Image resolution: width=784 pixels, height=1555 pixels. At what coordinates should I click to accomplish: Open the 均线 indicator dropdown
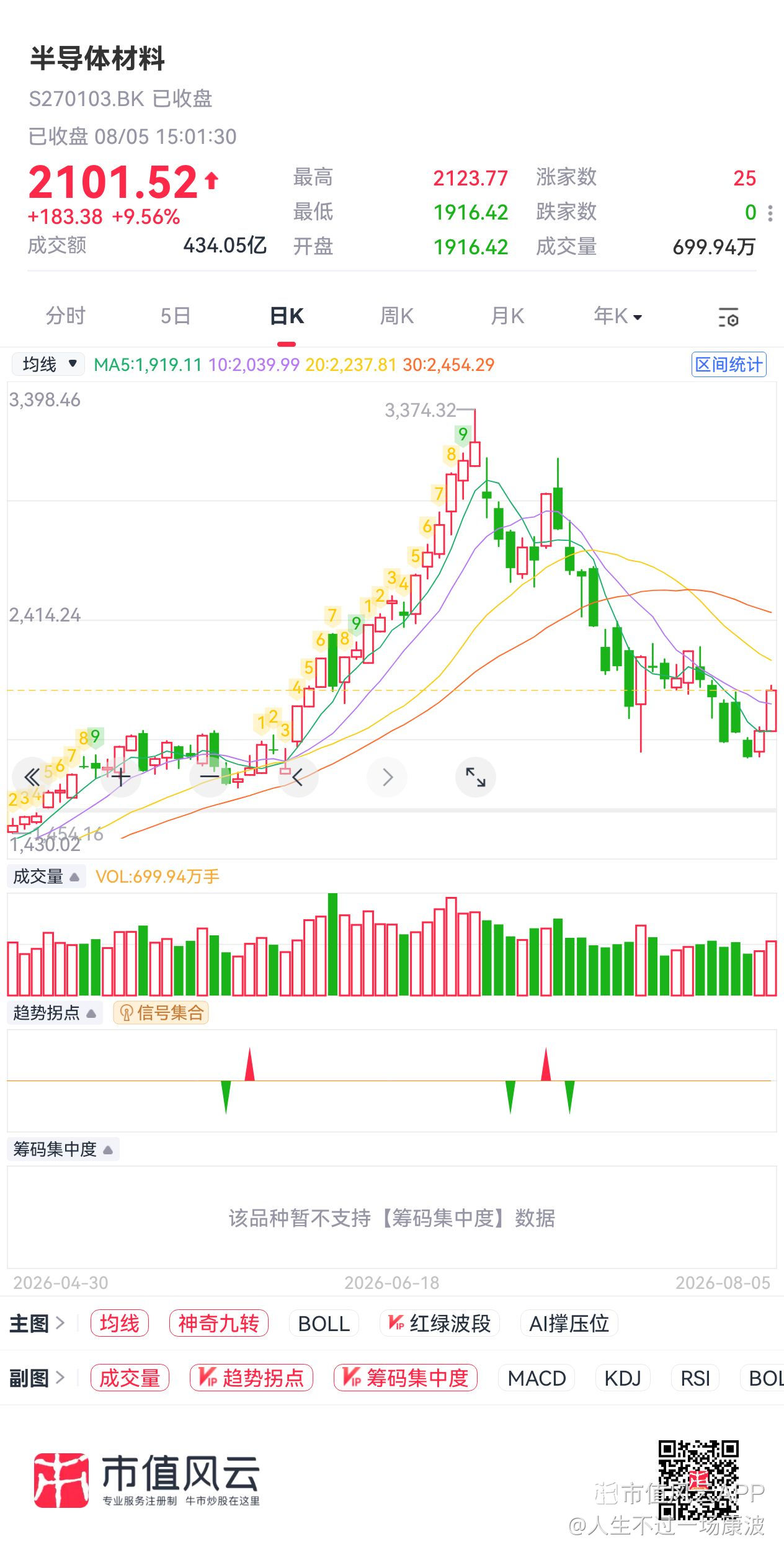click(x=49, y=364)
